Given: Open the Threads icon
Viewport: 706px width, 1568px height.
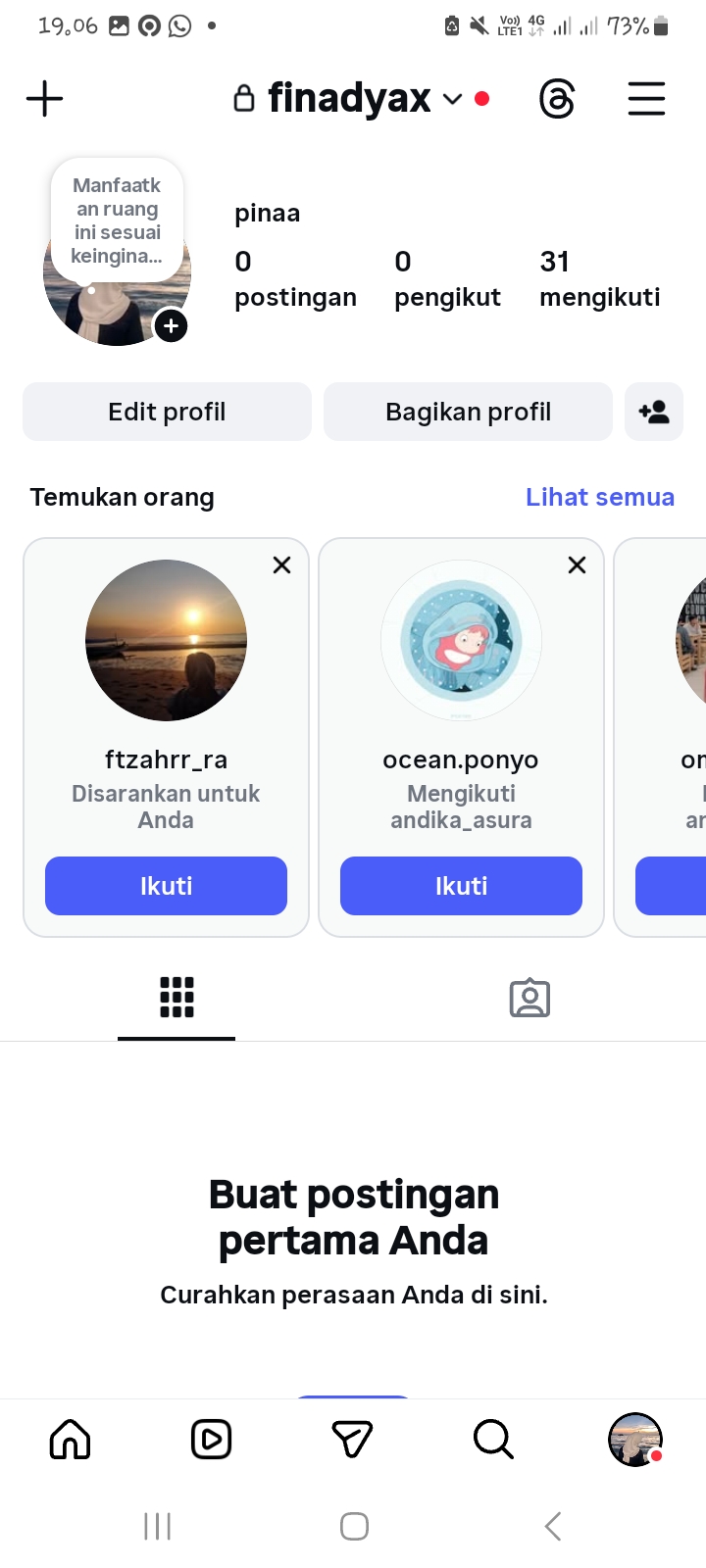Looking at the screenshot, I should [x=557, y=99].
